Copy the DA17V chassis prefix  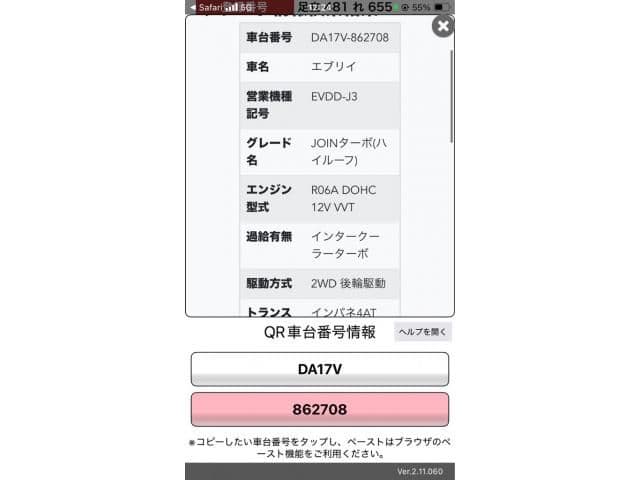click(x=320, y=369)
